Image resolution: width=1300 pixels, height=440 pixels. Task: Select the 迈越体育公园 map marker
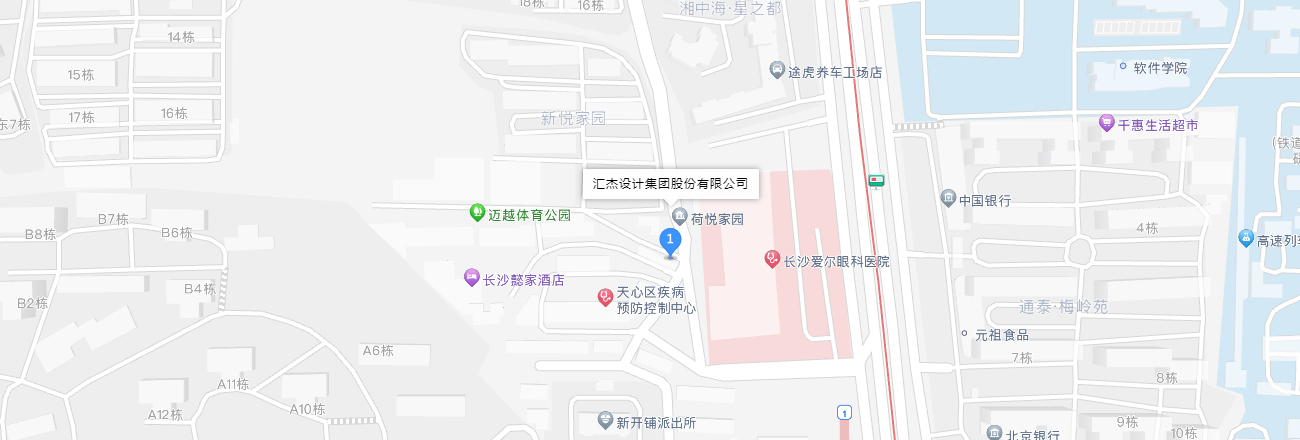click(x=478, y=213)
